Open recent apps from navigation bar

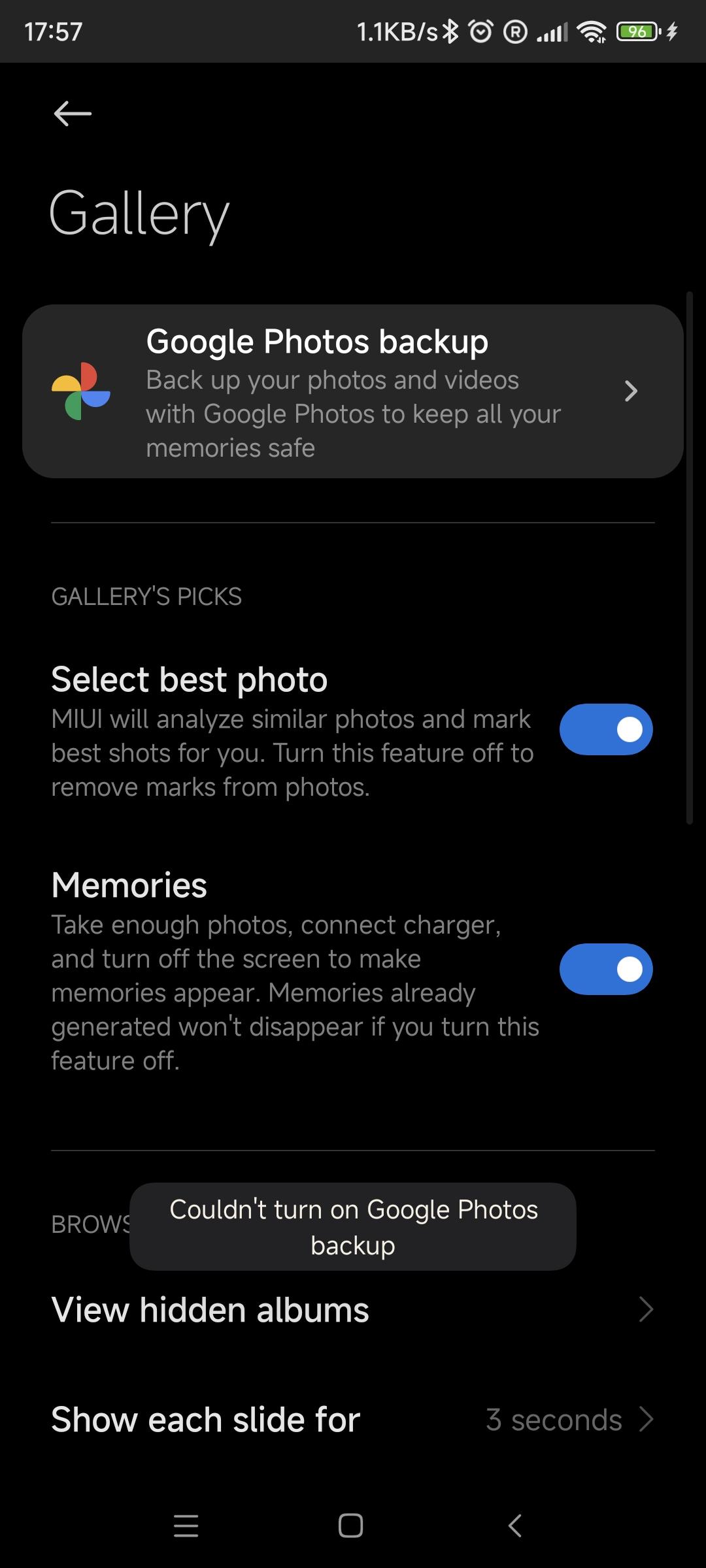(x=186, y=1526)
